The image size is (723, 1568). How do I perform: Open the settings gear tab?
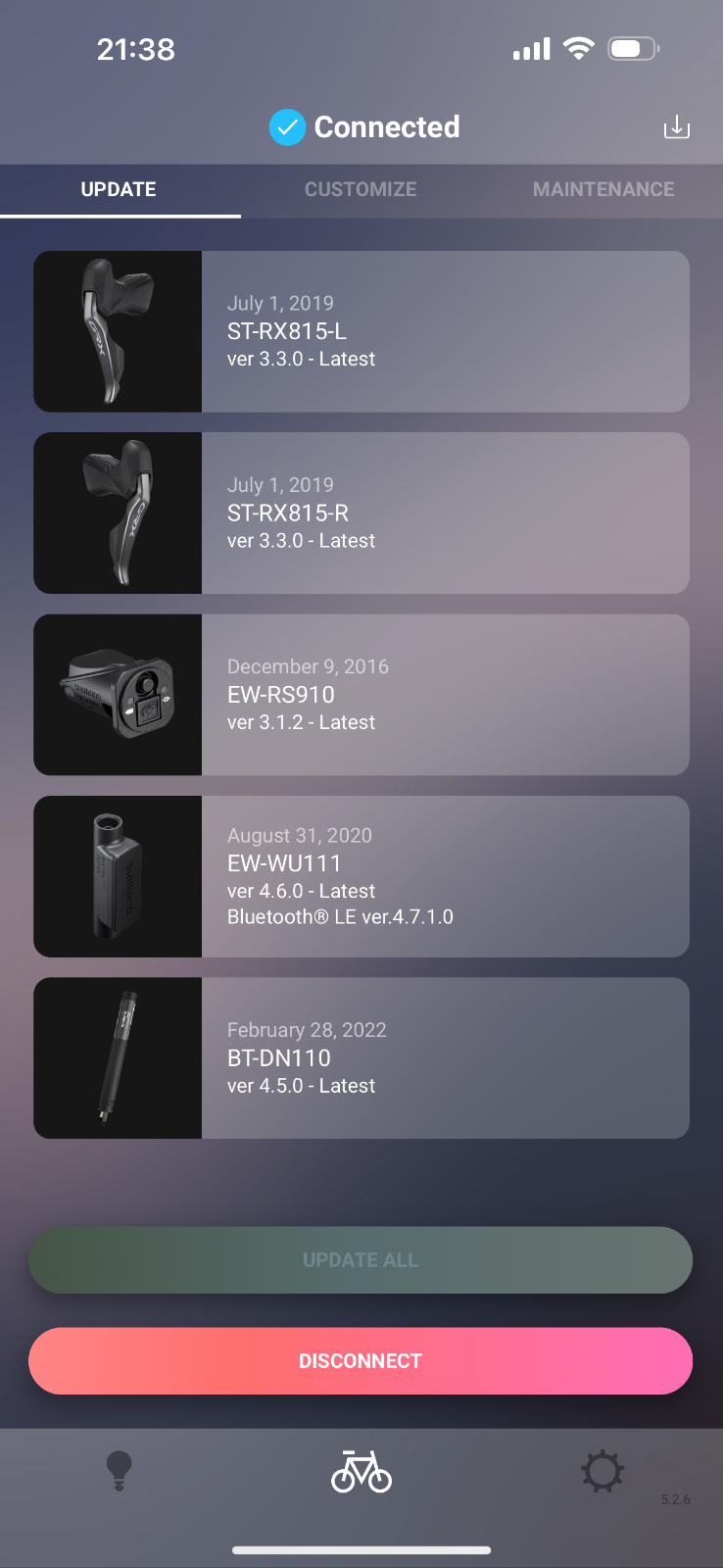(x=602, y=1471)
